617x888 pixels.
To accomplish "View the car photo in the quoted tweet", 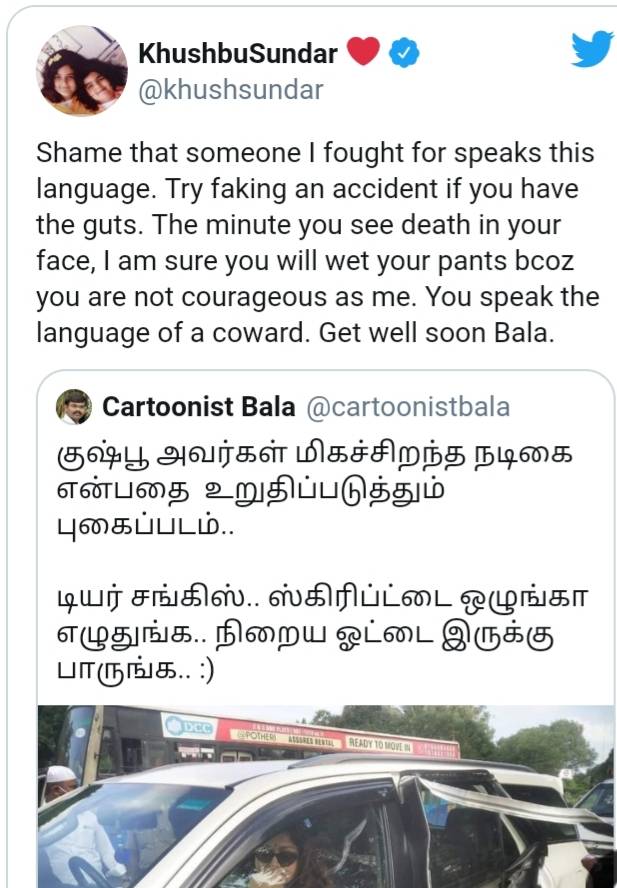I will click(x=325, y=796).
